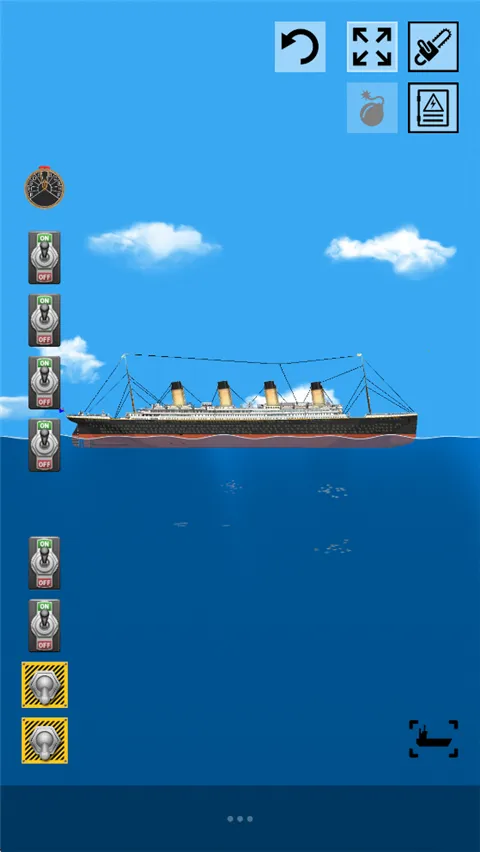Screen dimensions: 480x852
Task: Select the chainsaw cutting tool
Action: pos(433,47)
